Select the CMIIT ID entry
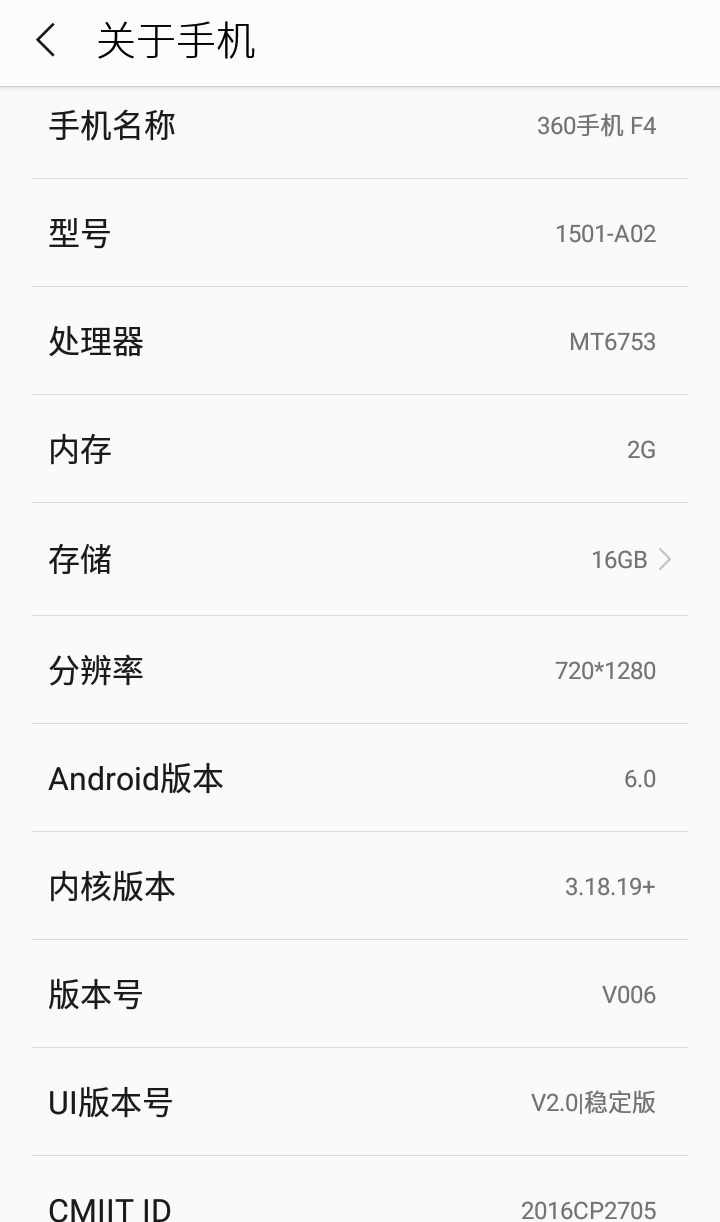Viewport: 720px width, 1222px height. (x=360, y=1205)
